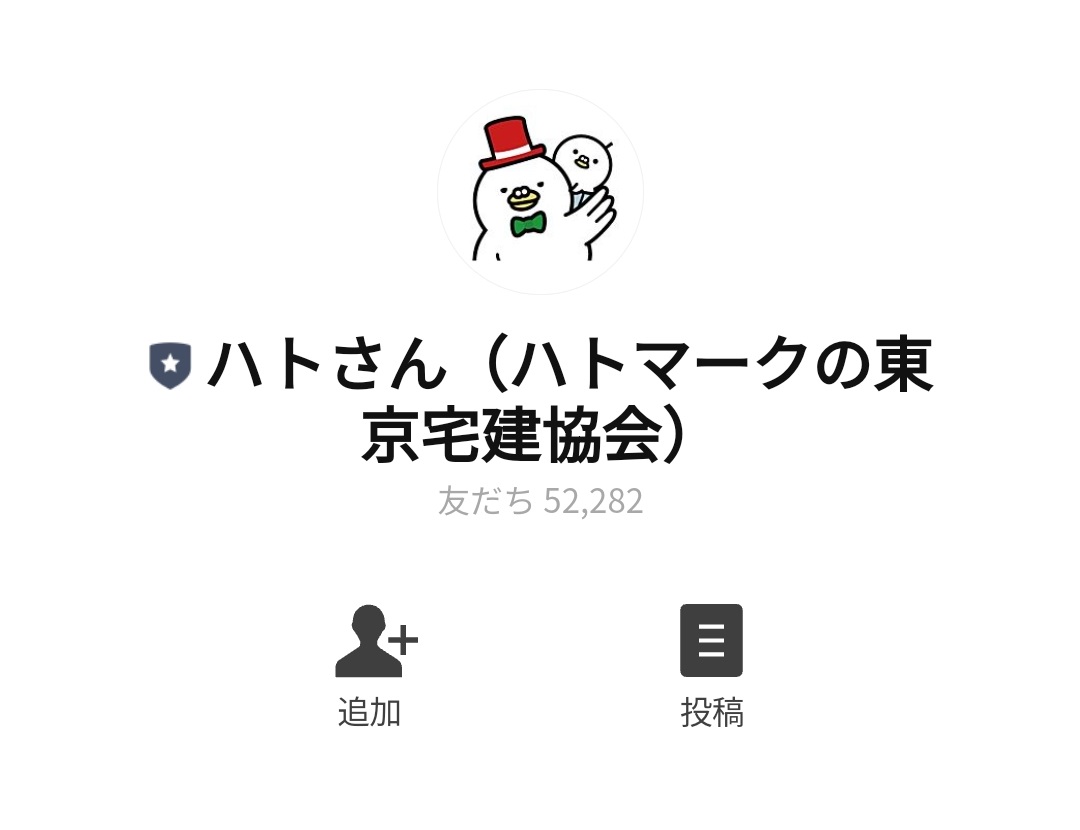Open the 投稿 posts page
Screen dimensions: 1080x830
point(711,664)
